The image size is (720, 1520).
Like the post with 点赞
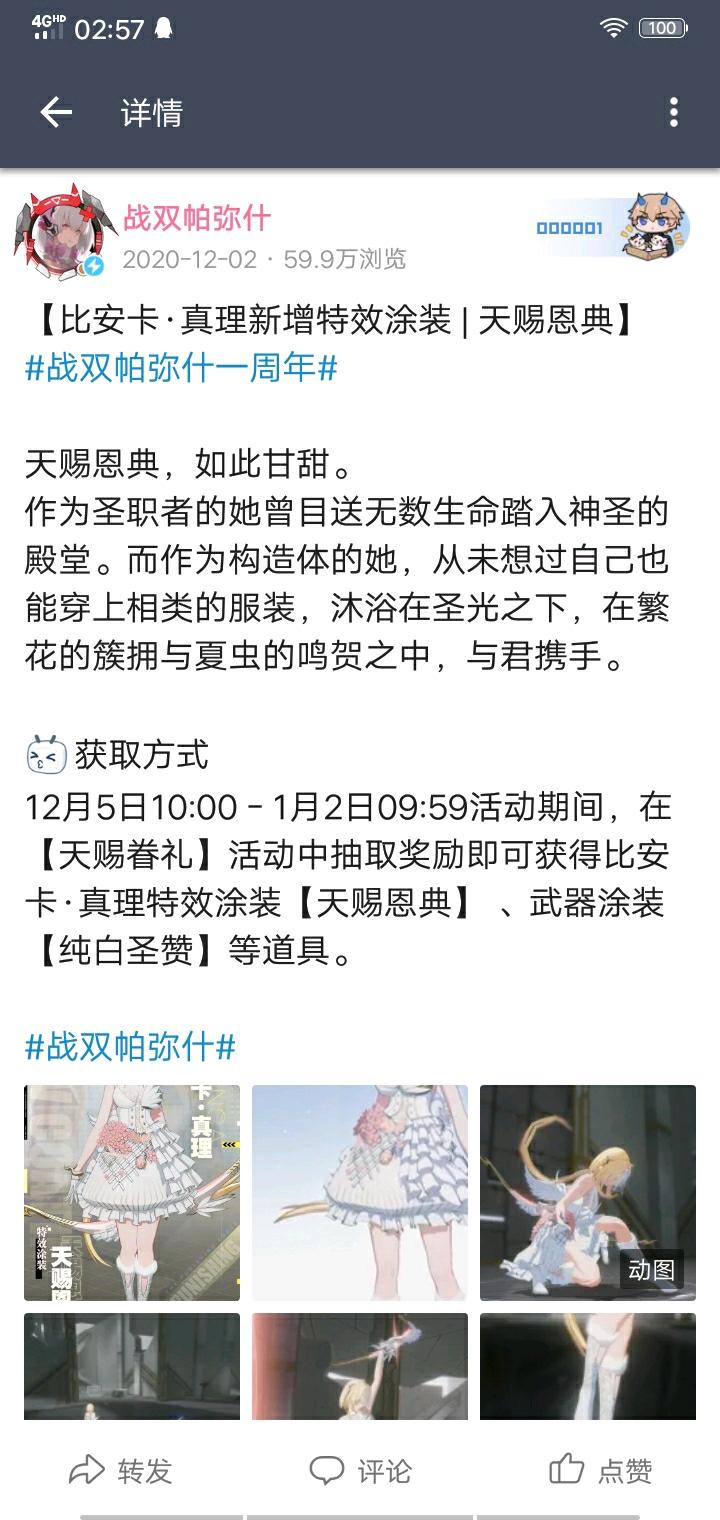600,1470
